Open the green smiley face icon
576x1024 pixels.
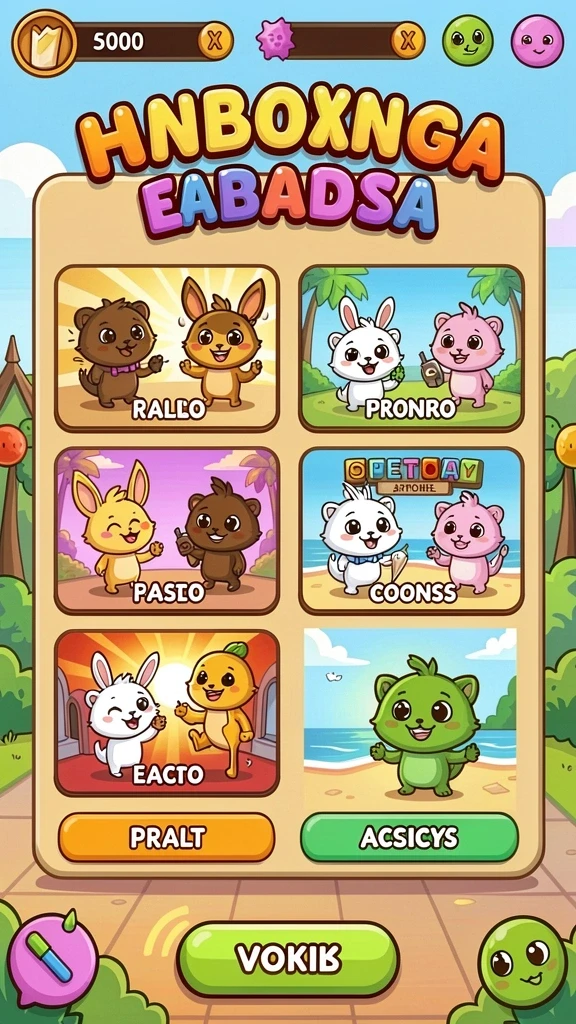[468, 40]
